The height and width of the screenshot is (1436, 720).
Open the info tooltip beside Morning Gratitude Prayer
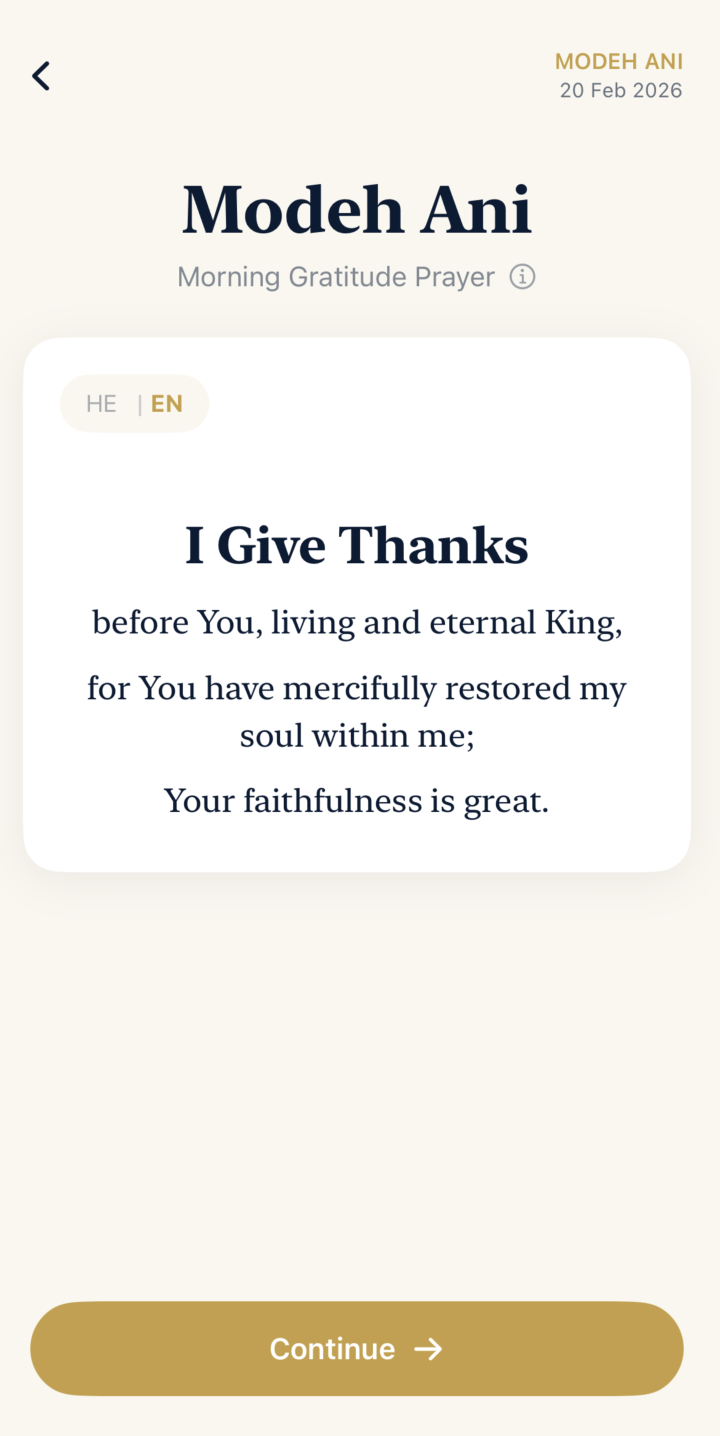[522, 277]
